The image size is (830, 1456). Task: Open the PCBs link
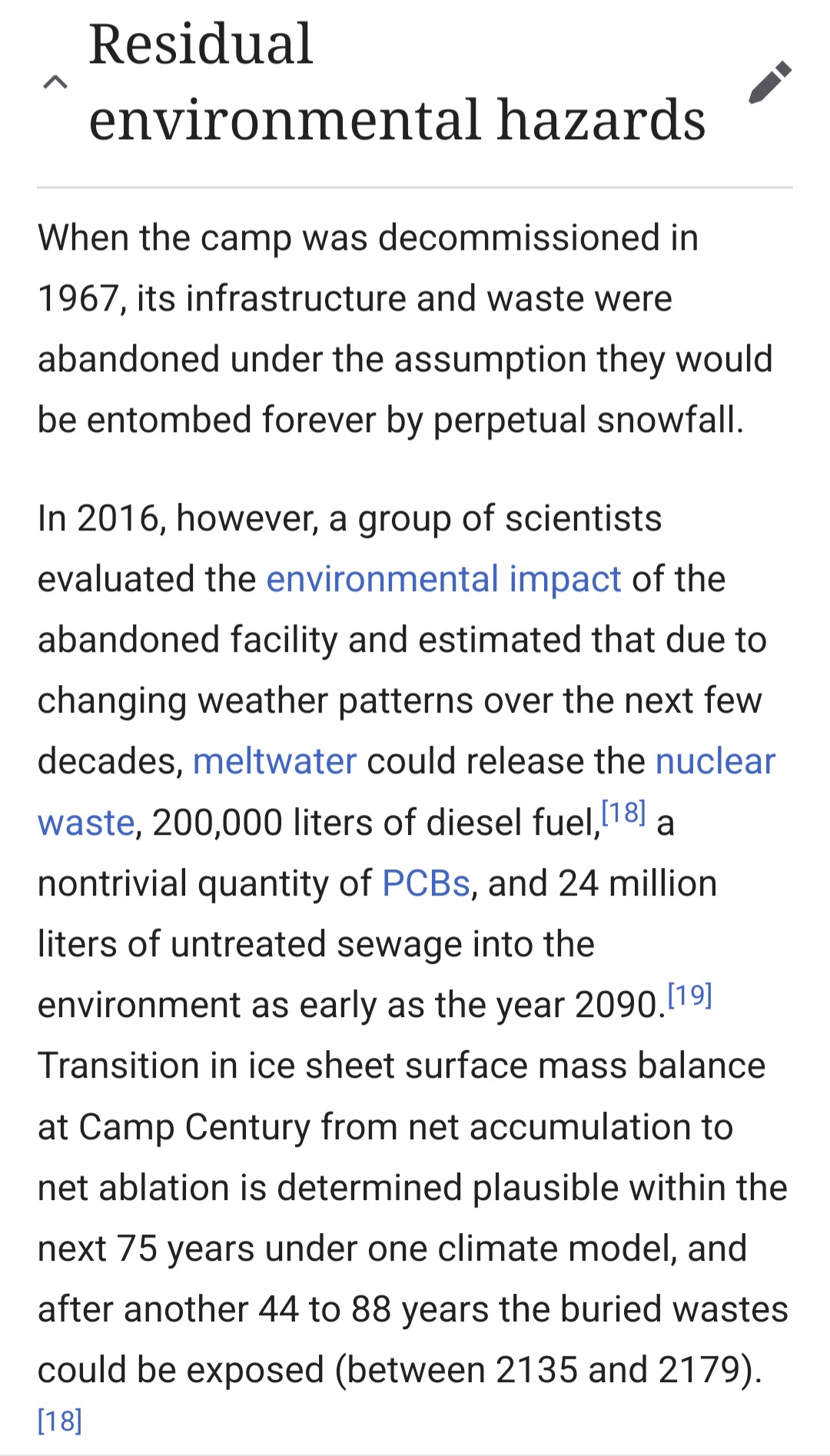coord(426,883)
